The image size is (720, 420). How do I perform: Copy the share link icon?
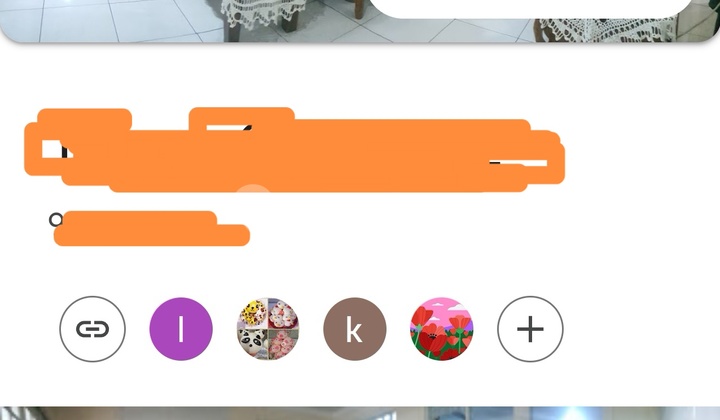pyautogui.click(x=92, y=329)
